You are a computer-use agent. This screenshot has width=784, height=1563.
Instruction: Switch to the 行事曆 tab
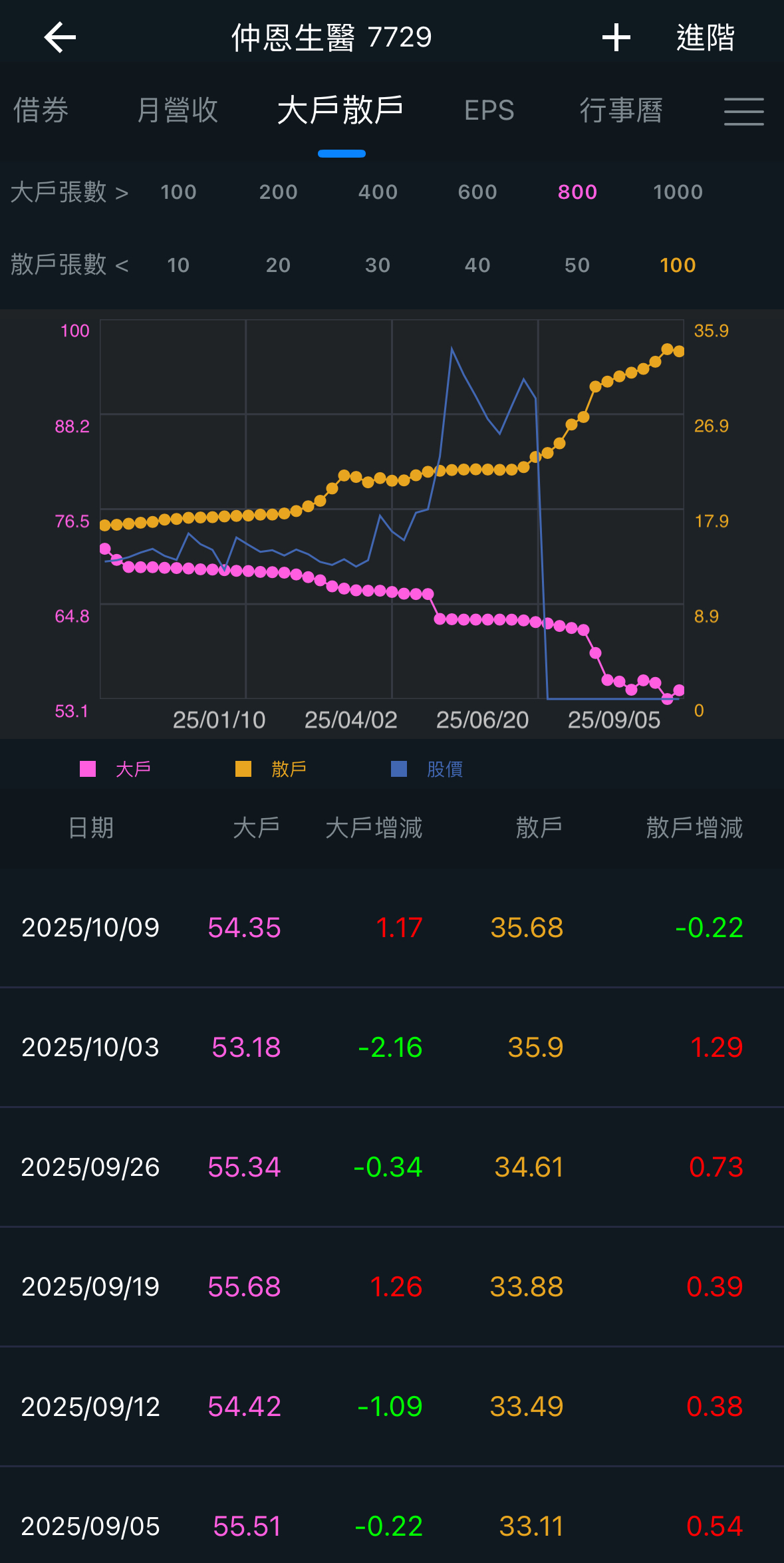click(x=621, y=110)
